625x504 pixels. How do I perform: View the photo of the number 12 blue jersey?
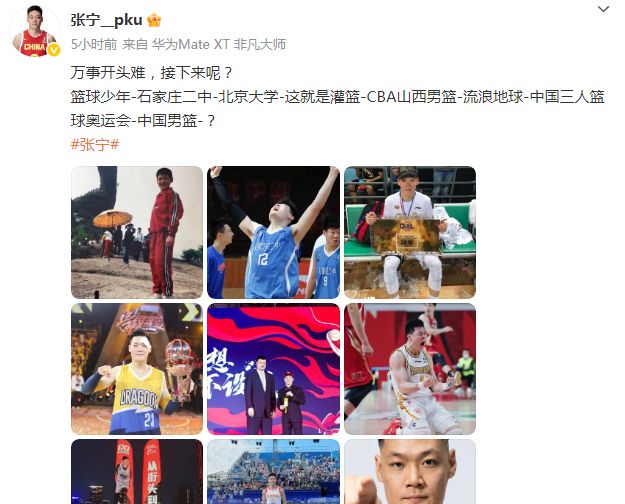(273, 232)
